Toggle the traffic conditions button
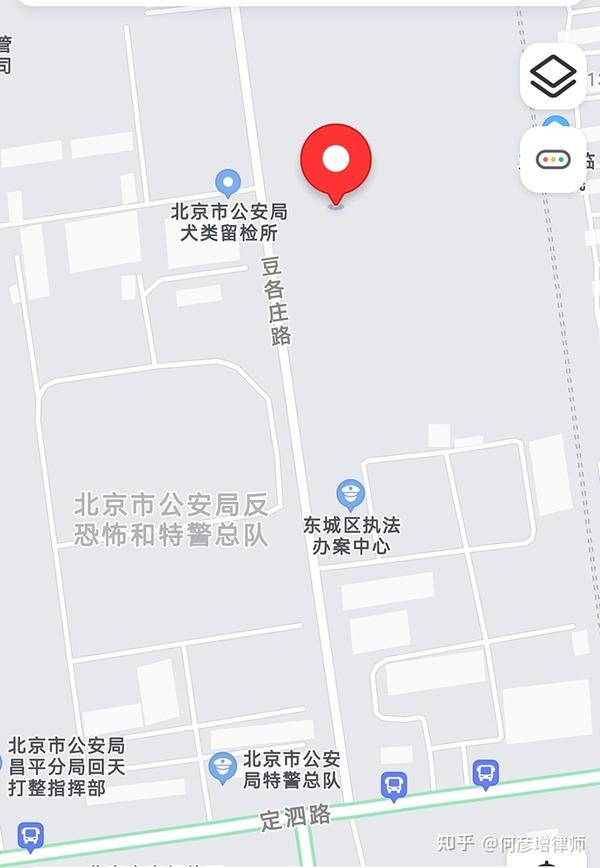The width and height of the screenshot is (600, 868). pyautogui.click(x=553, y=160)
